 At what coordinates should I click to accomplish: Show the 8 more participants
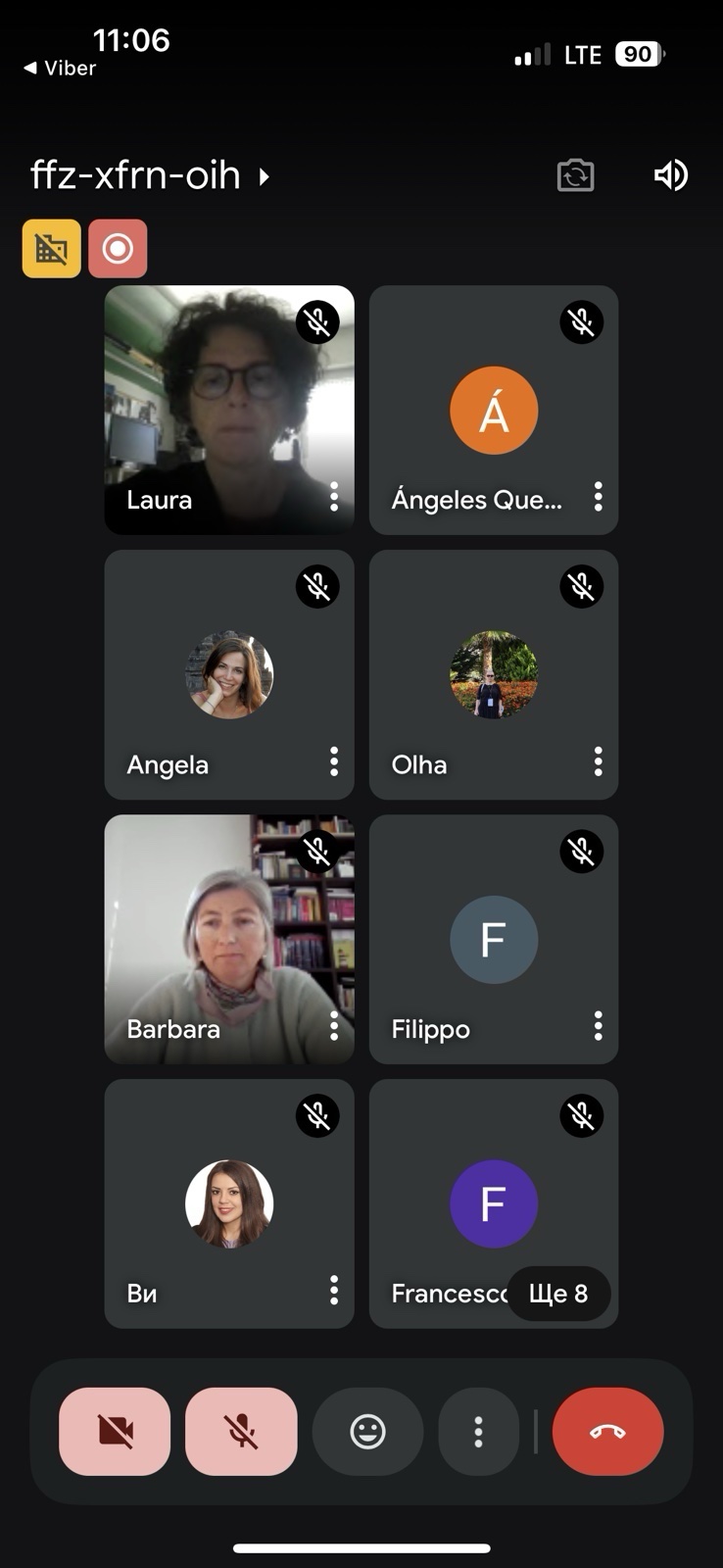click(x=558, y=1294)
